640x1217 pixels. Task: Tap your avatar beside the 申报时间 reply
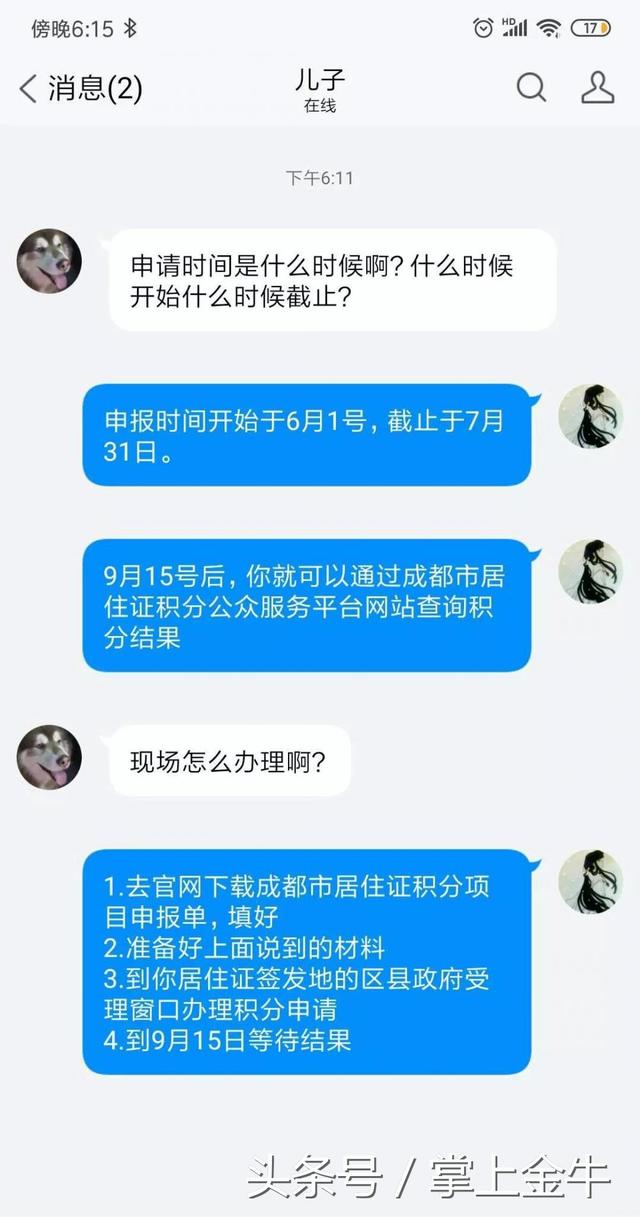pos(590,416)
